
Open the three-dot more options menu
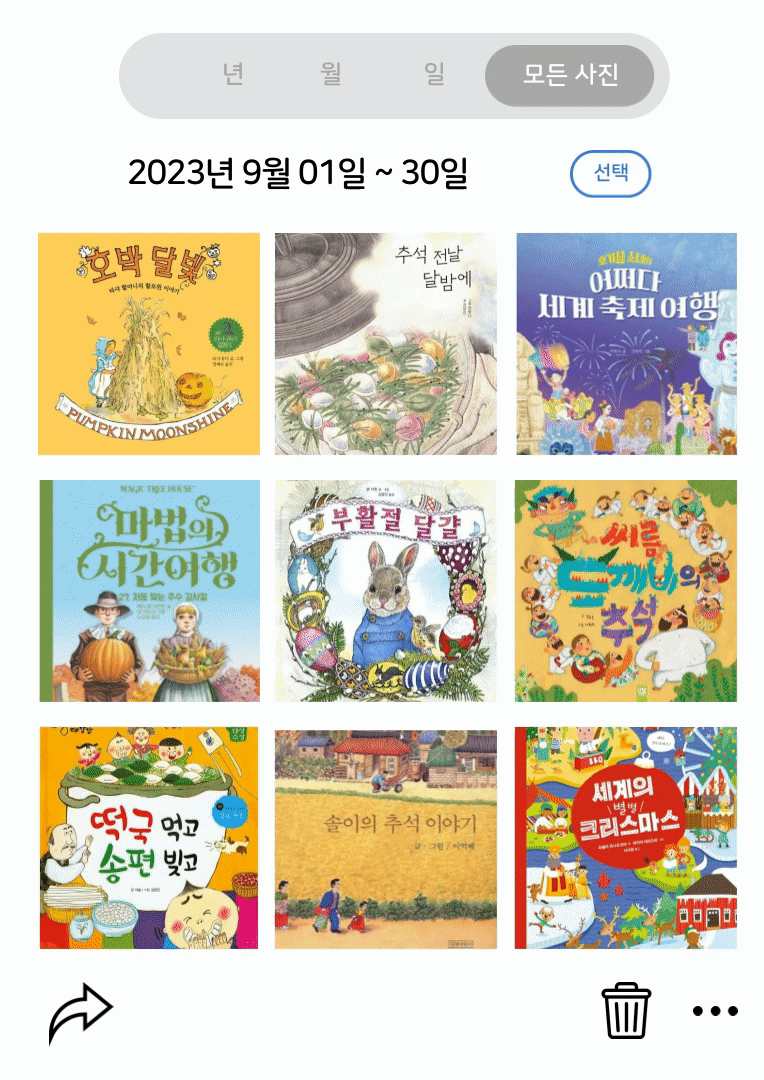[x=715, y=1011]
